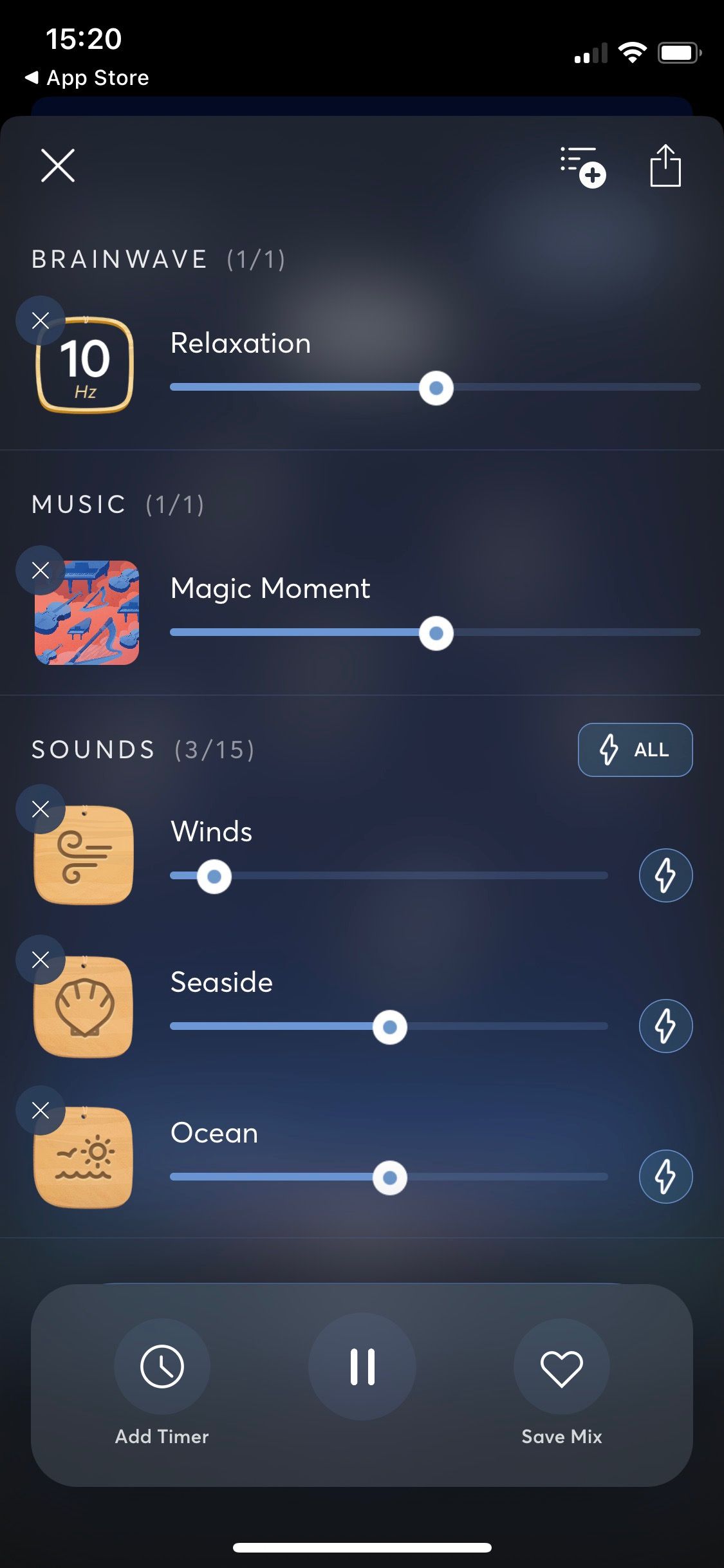
Task: Adjust the Seaside volume slider
Action: tap(389, 1026)
